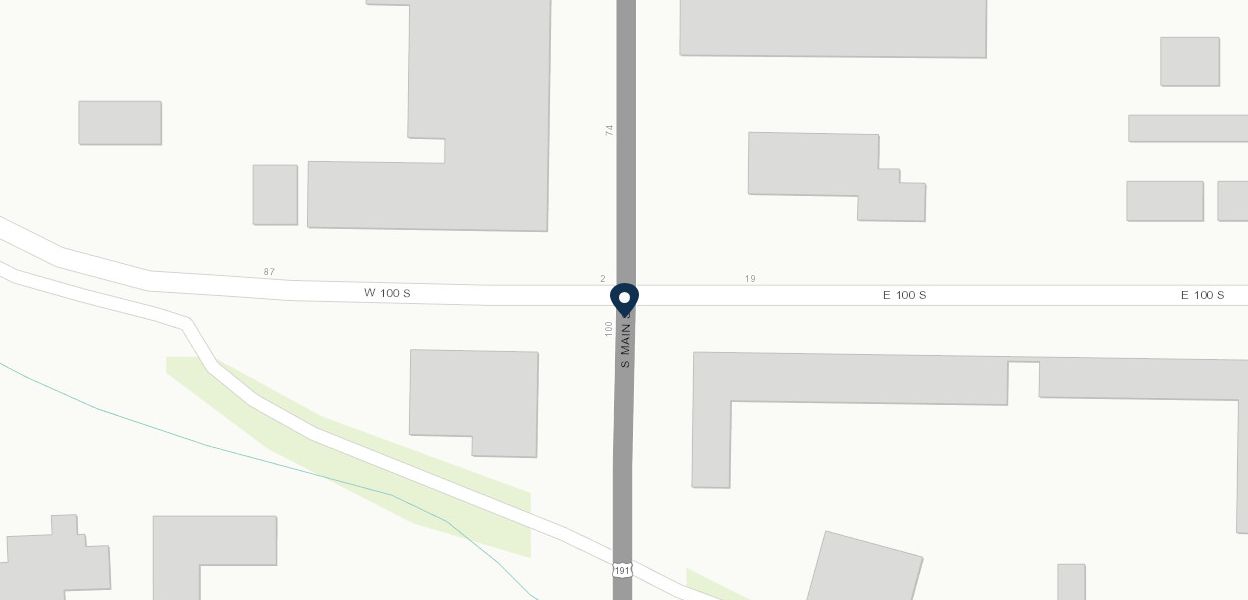Tap the location pin at S Main and 100 S
This screenshot has width=1248, height=600.
(x=624, y=298)
